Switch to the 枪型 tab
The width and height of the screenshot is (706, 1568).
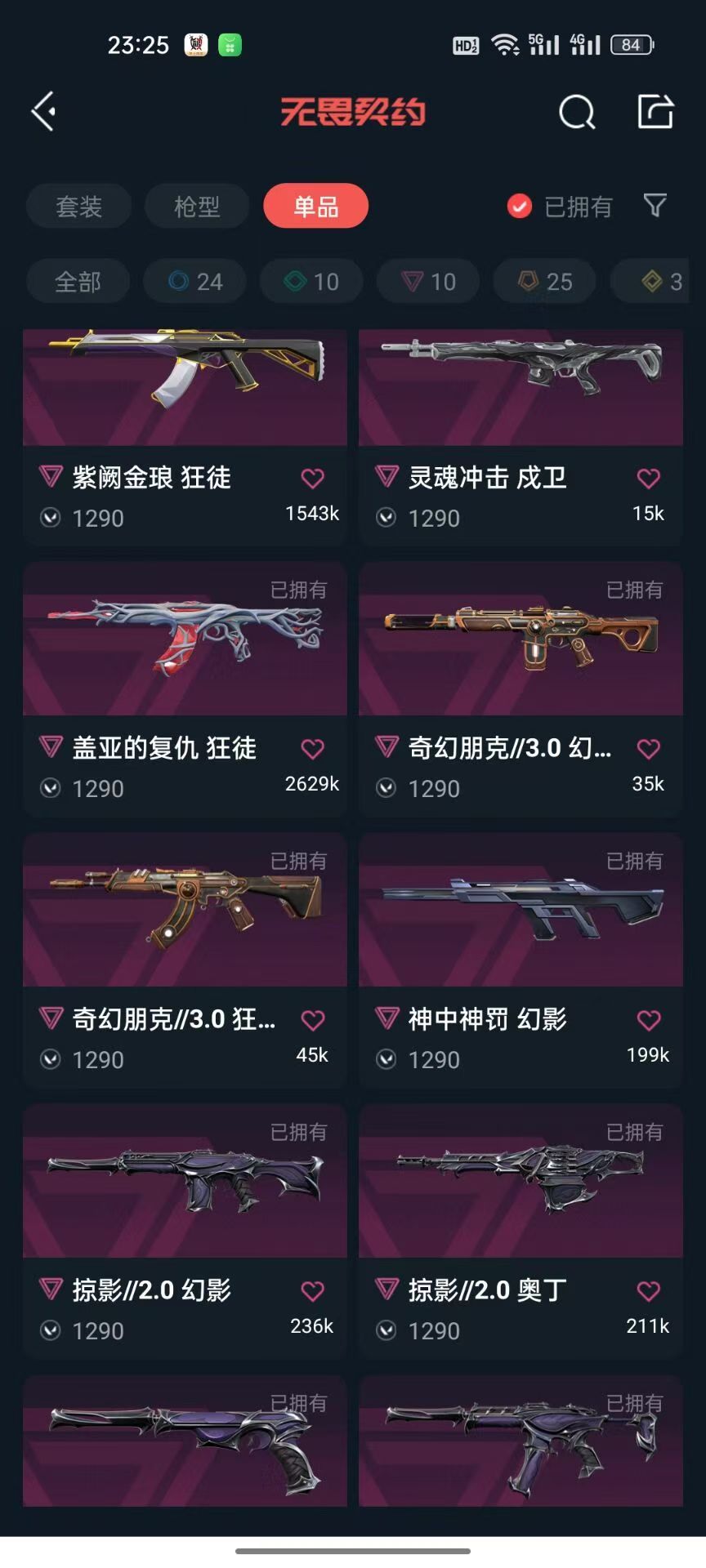pos(196,207)
